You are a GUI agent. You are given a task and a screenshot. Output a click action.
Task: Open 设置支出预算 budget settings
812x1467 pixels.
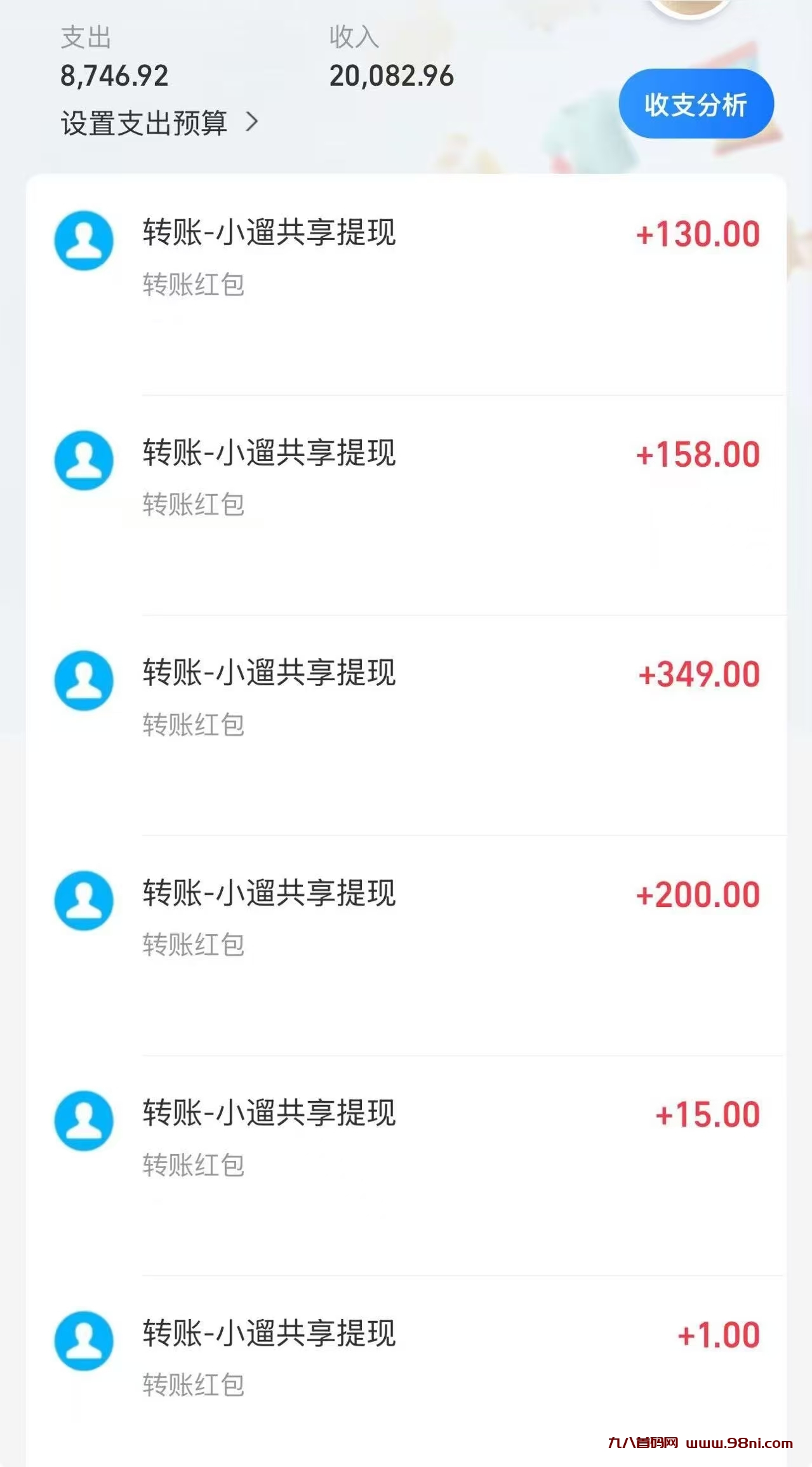(159, 123)
